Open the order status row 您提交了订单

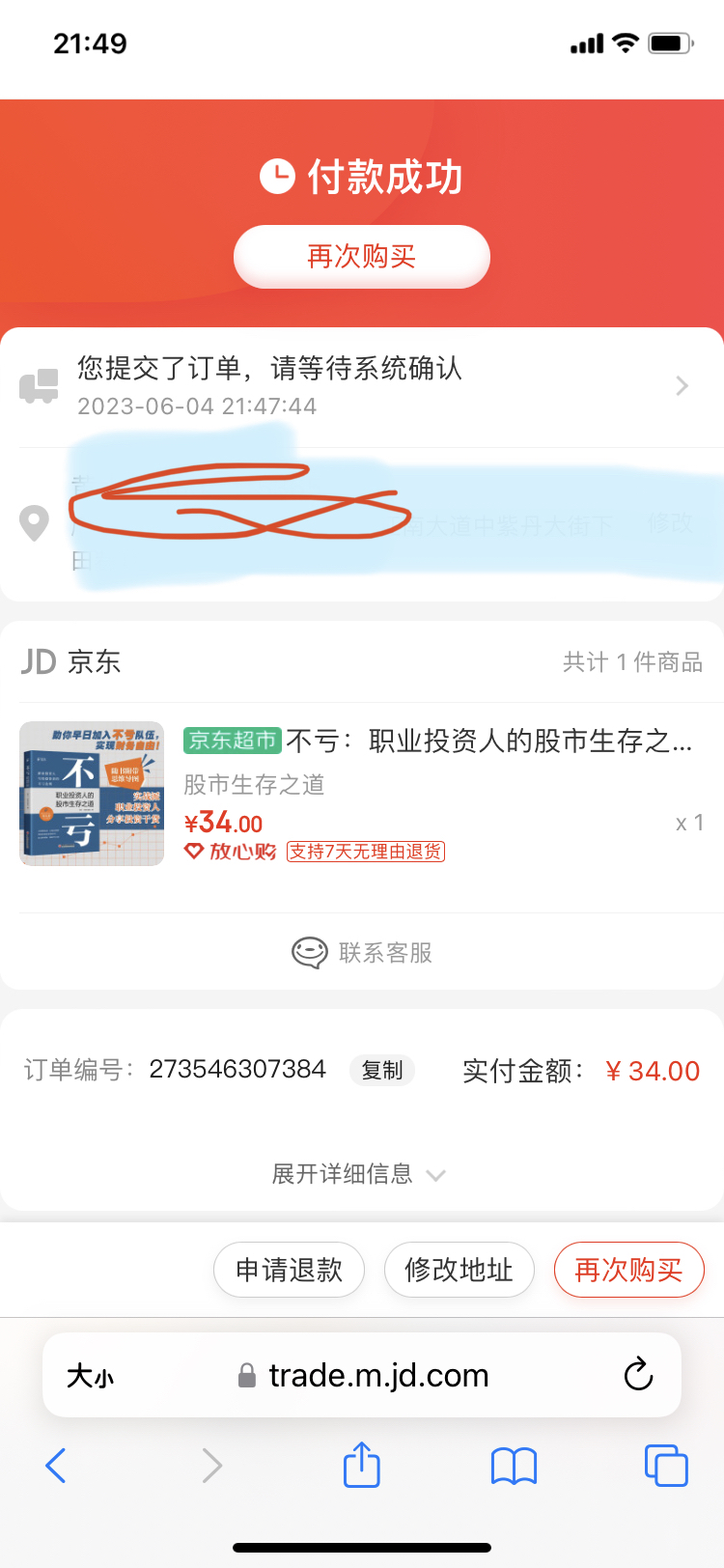click(x=362, y=386)
